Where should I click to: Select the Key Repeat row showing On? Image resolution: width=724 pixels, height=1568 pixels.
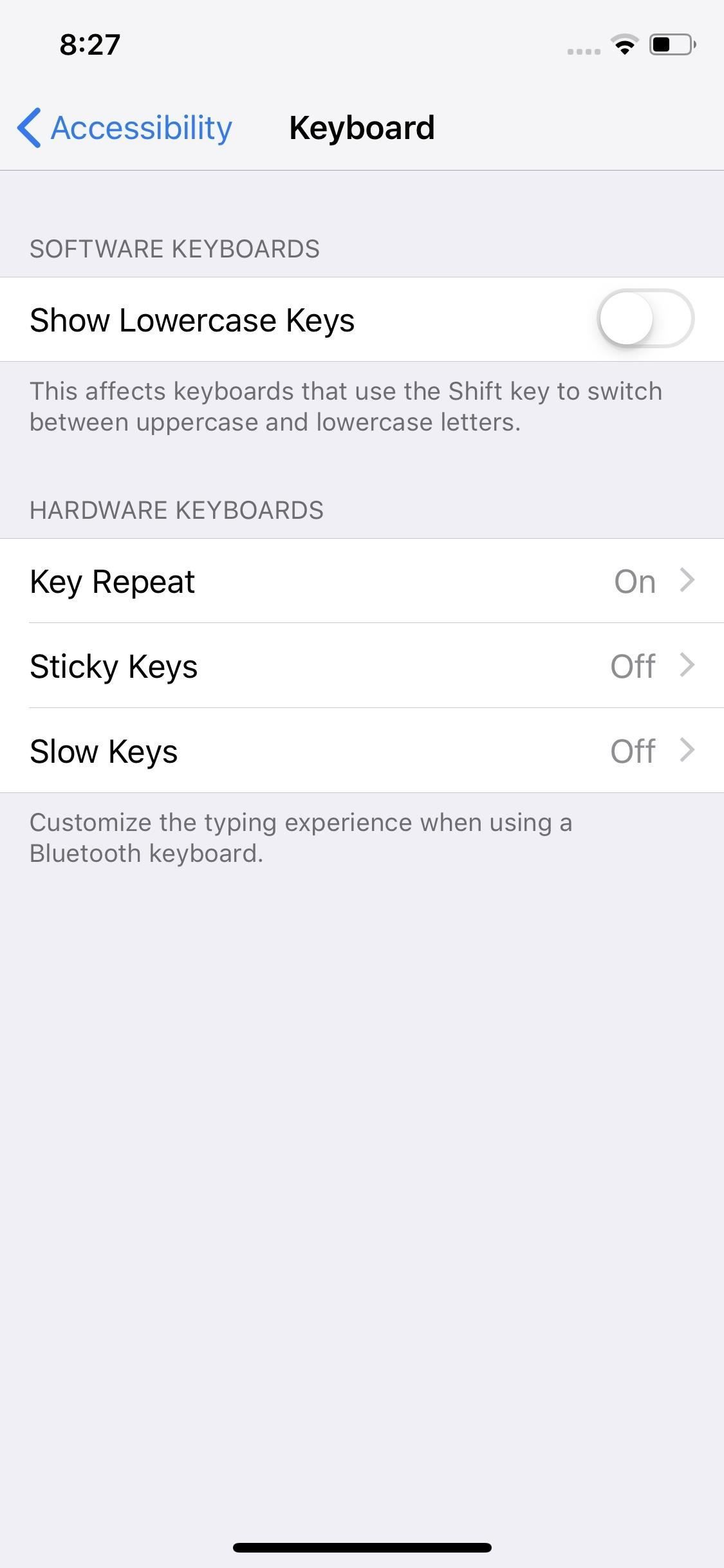pyautogui.click(x=362, y=581)
